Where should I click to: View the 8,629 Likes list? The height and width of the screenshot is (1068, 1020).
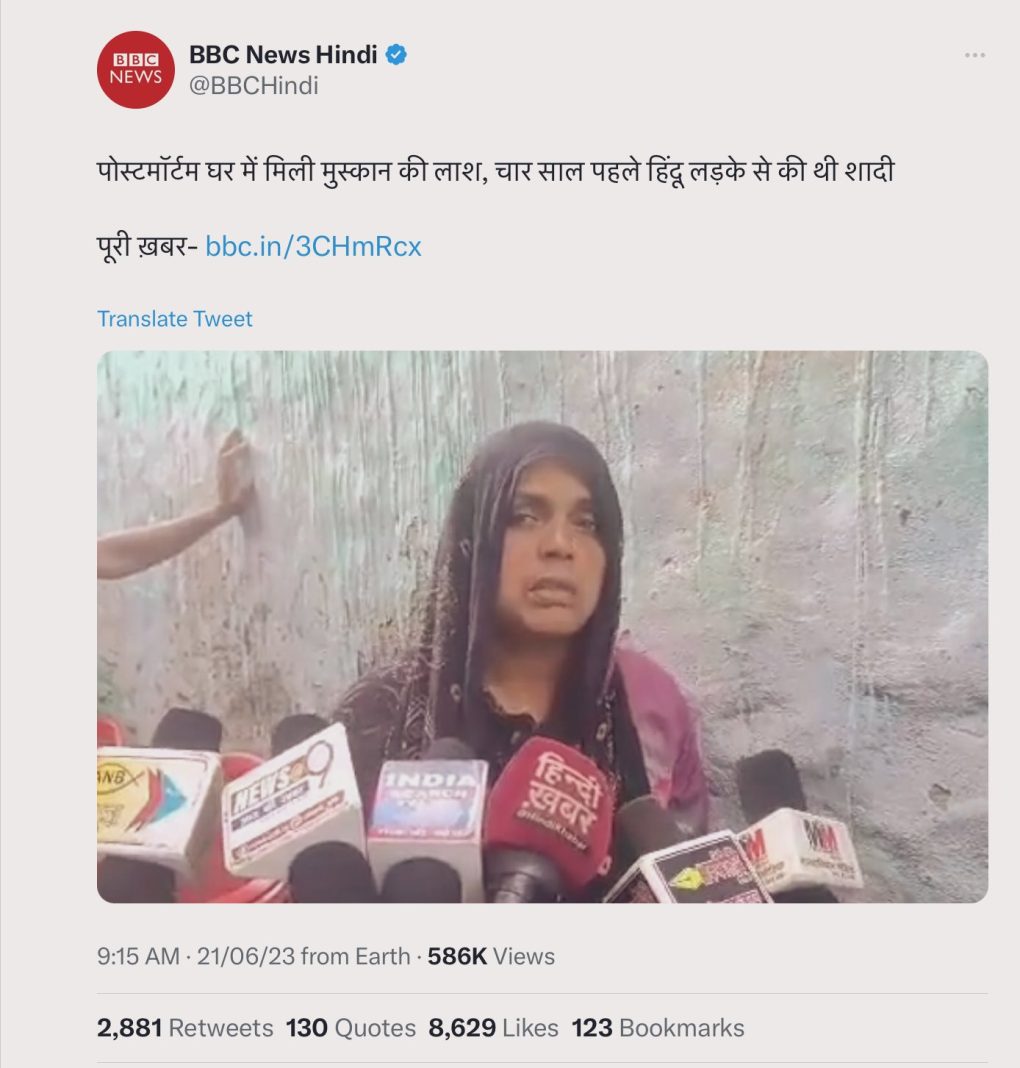493,1028
